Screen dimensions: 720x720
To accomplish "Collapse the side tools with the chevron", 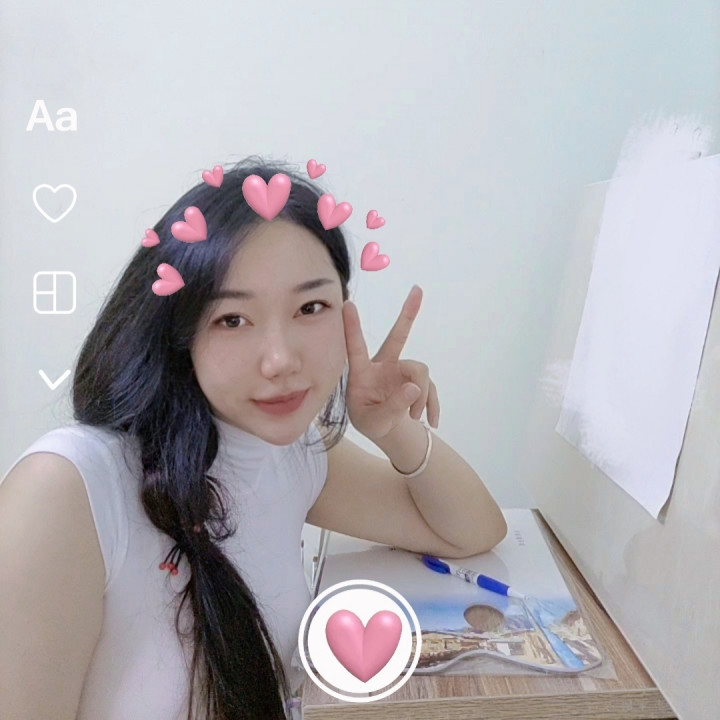I will 54,379.
